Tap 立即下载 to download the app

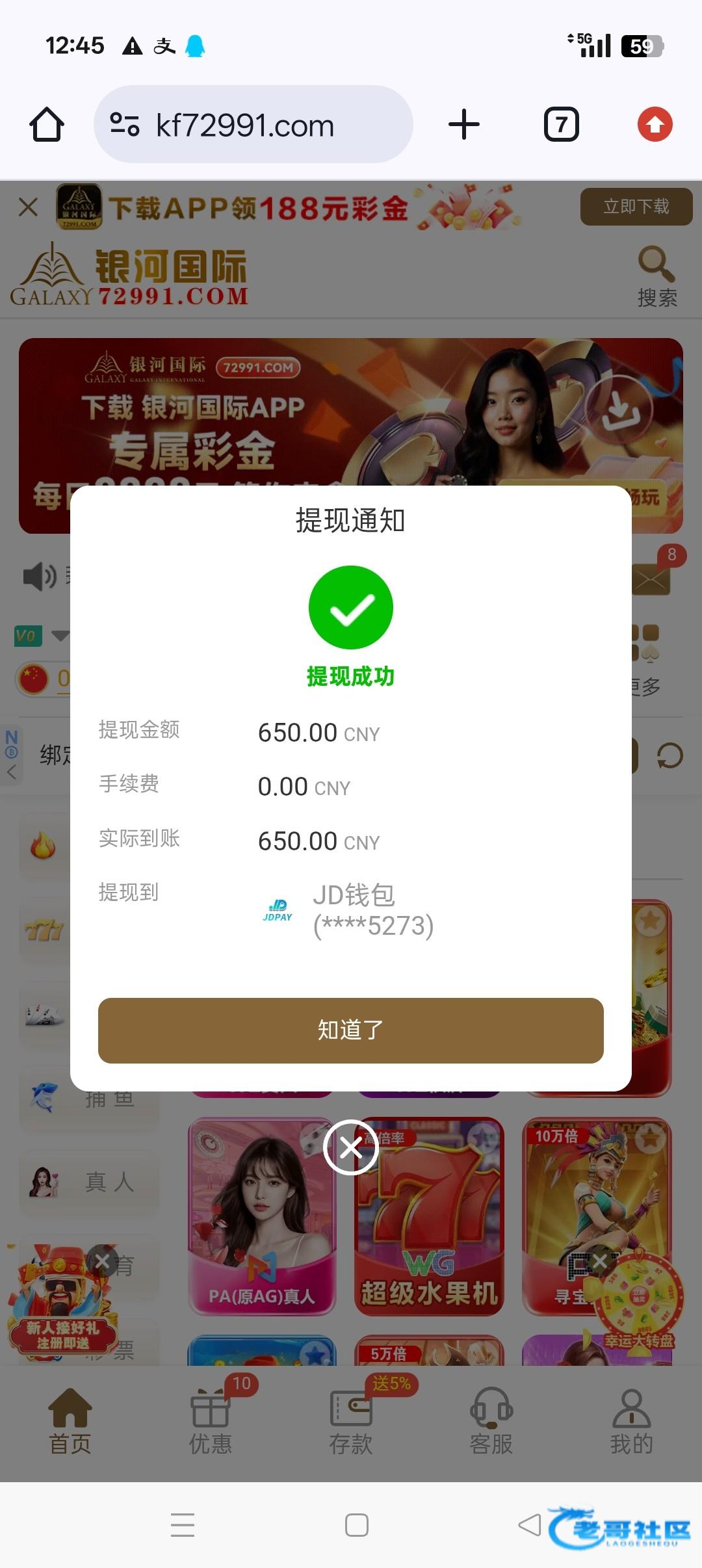click(x=636, y=207)
